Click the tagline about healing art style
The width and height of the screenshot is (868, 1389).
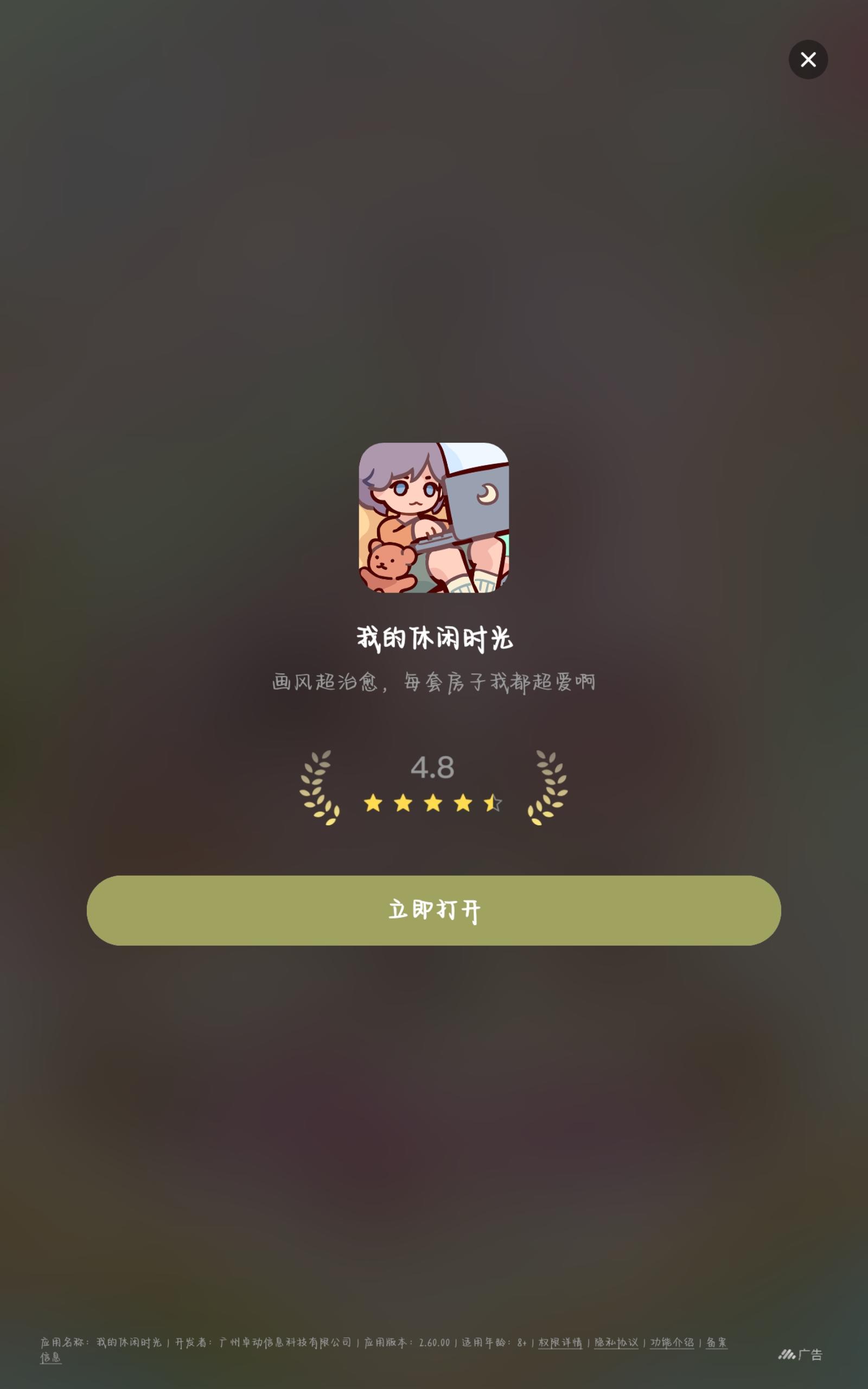[x=433, y=683]
